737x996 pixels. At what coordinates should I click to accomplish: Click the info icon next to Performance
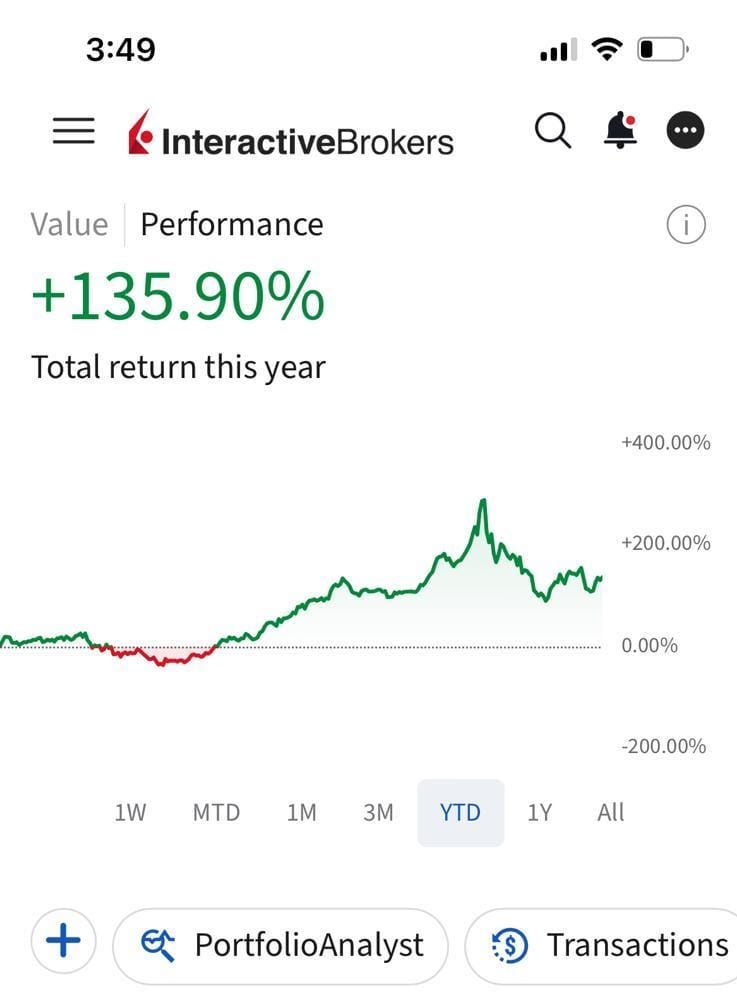tap(687, 225)
